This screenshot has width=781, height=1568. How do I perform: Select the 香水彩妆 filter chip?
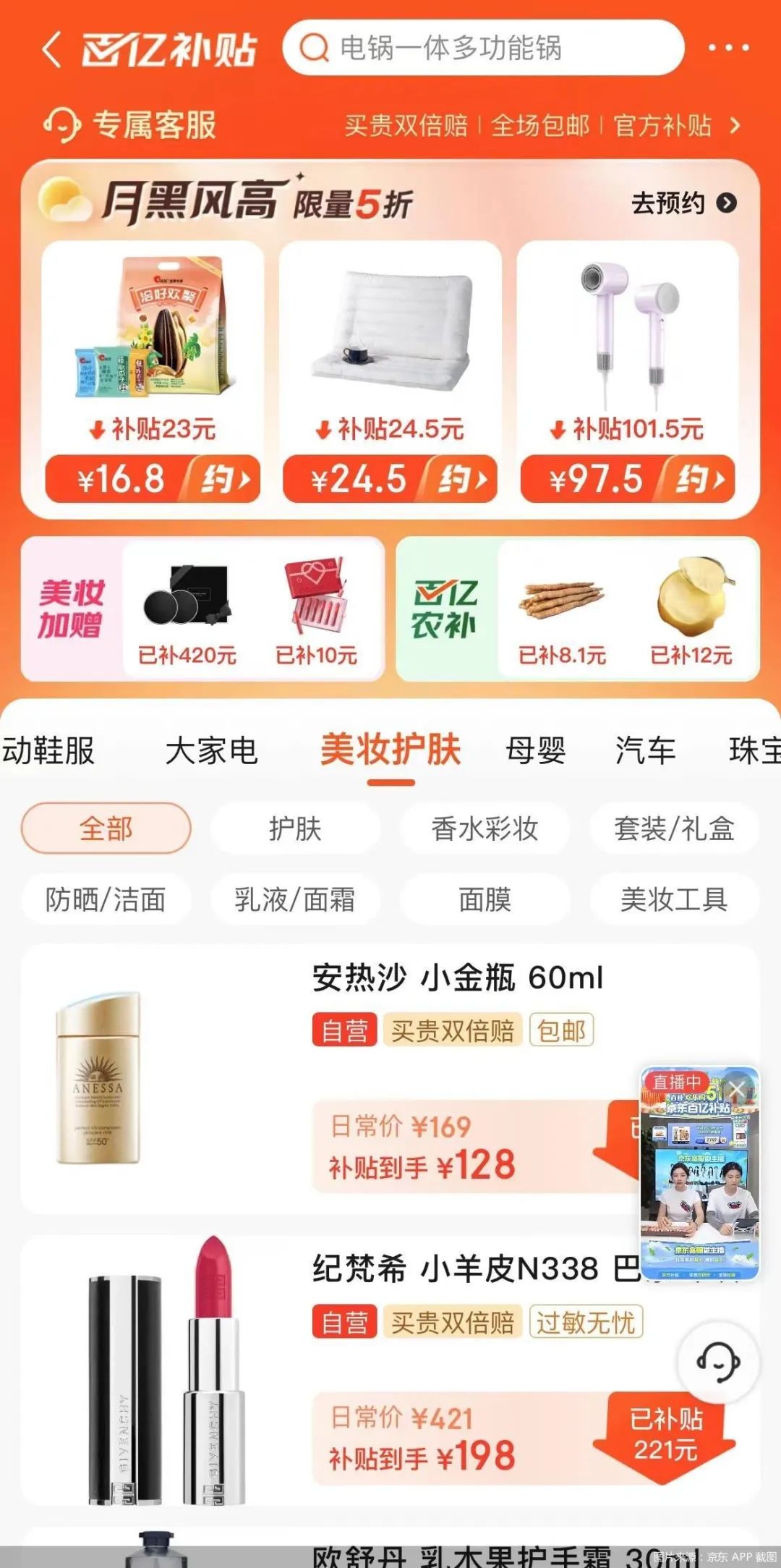click(486, 829)
